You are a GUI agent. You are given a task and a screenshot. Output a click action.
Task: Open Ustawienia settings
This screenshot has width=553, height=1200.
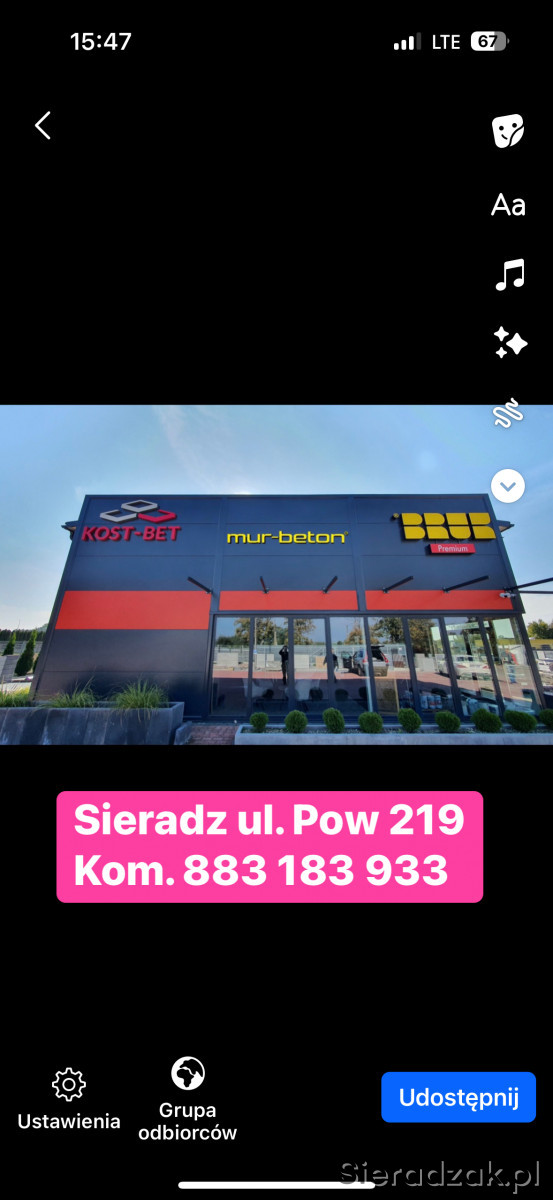pyautogui.click(x=69, y=1100)
